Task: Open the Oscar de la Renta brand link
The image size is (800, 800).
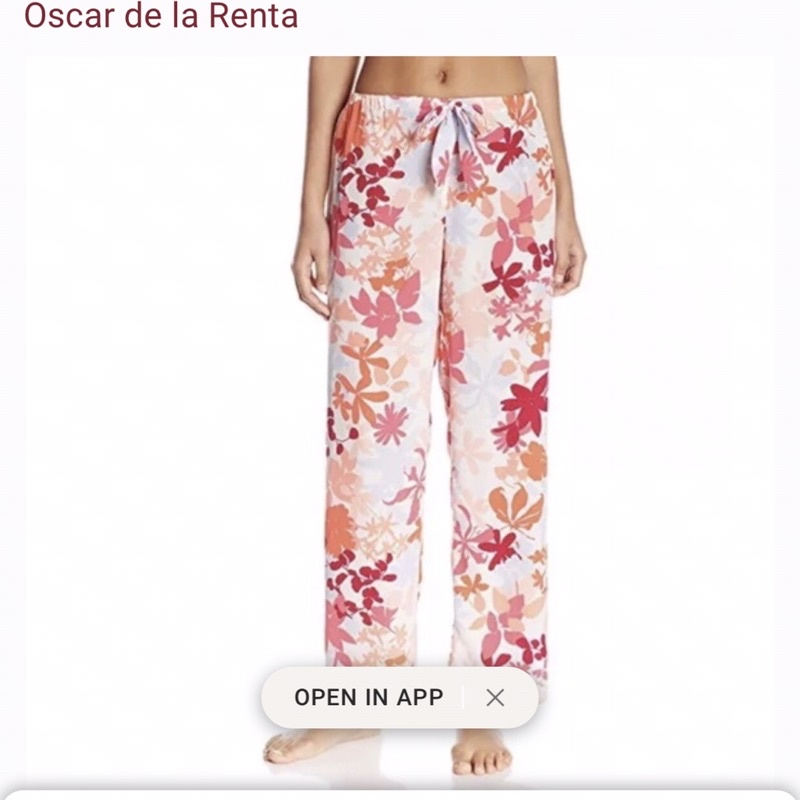Action: pos(161,17)
